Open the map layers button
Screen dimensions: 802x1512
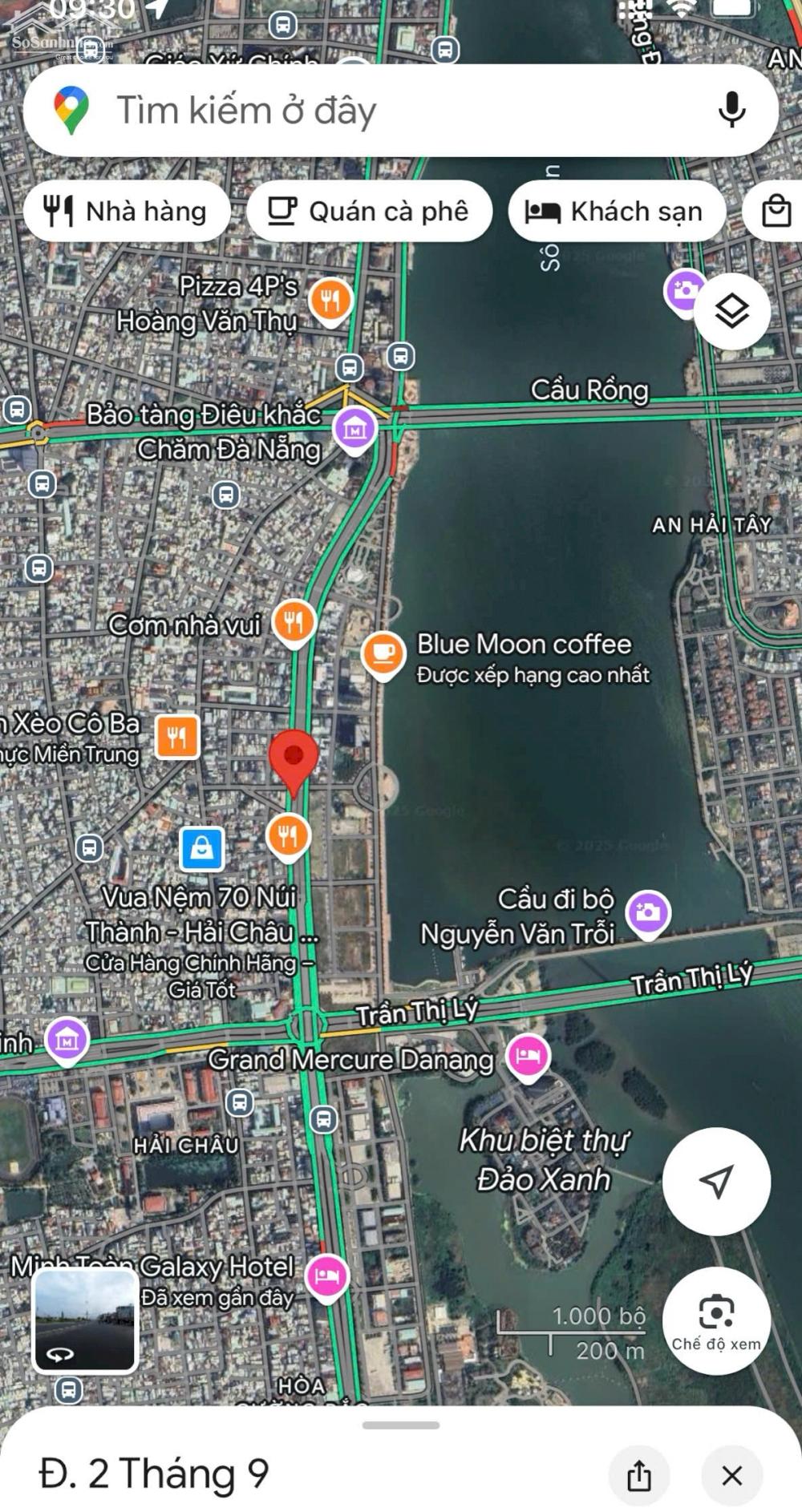[731, 311]
